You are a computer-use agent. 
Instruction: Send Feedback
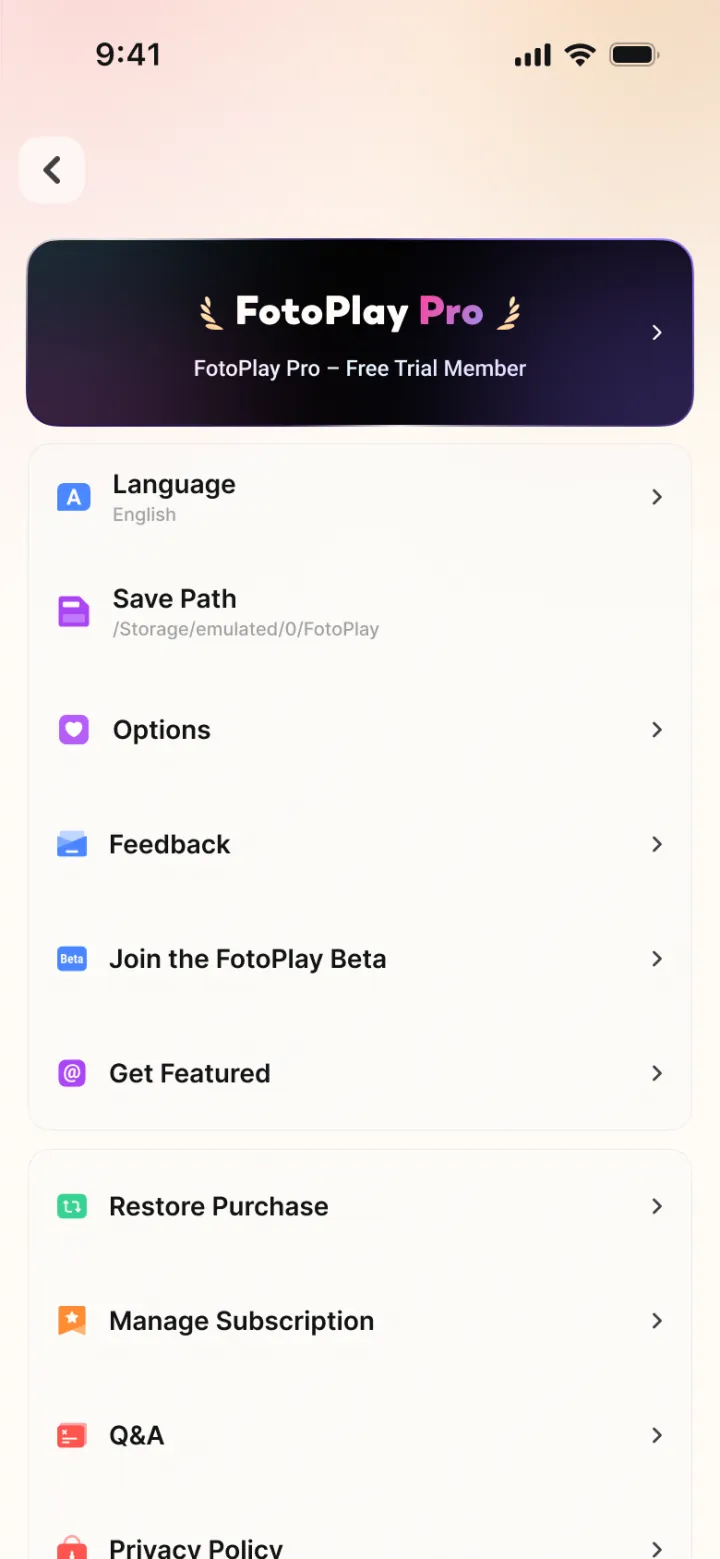pos(360,844)
